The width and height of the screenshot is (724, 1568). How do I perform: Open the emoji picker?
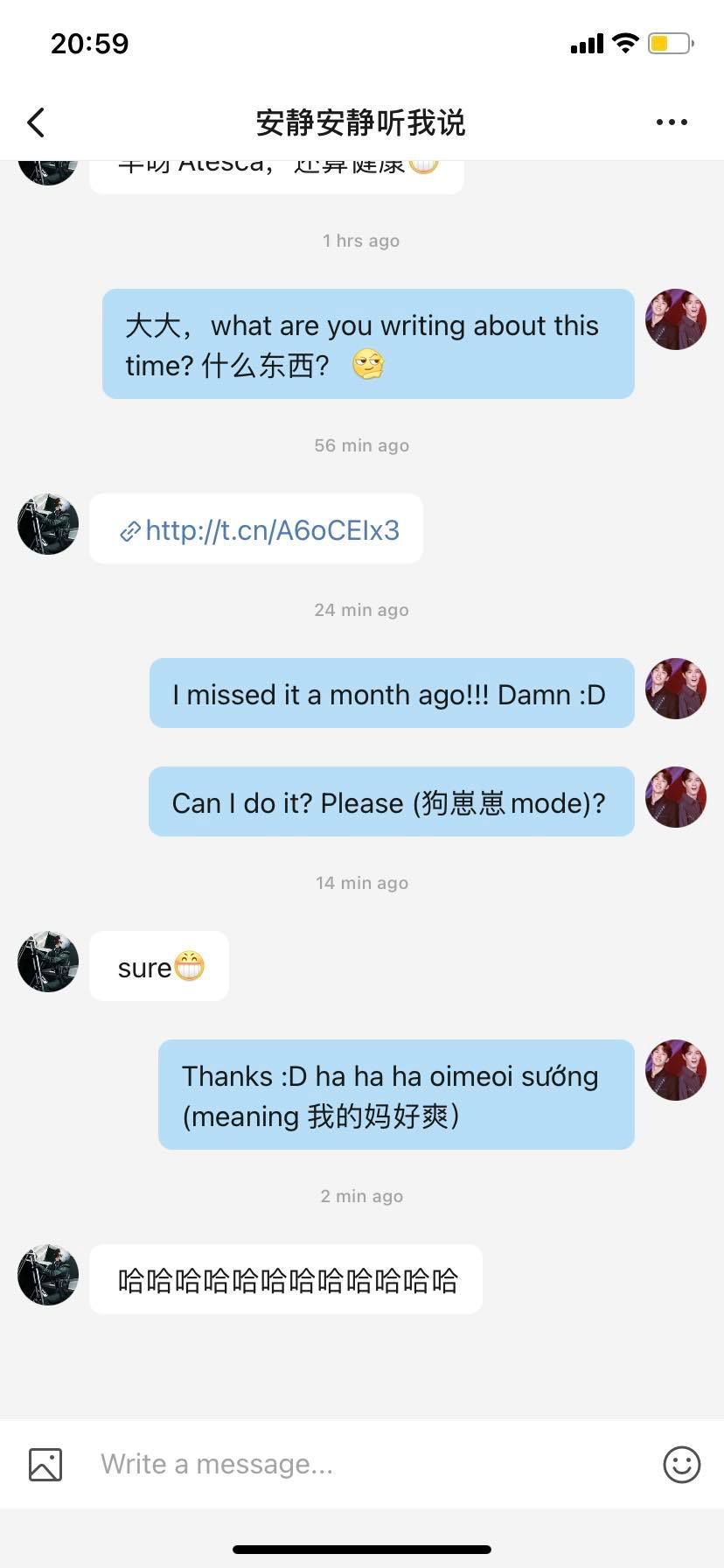[x=681, y=1464]
